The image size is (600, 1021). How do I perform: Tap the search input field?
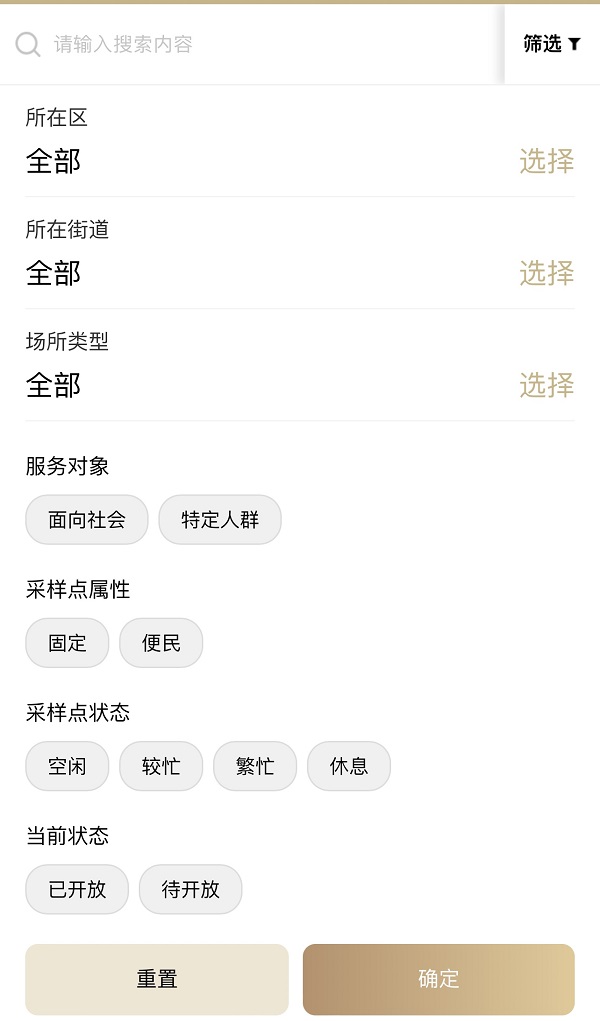[x=250, y=44]
